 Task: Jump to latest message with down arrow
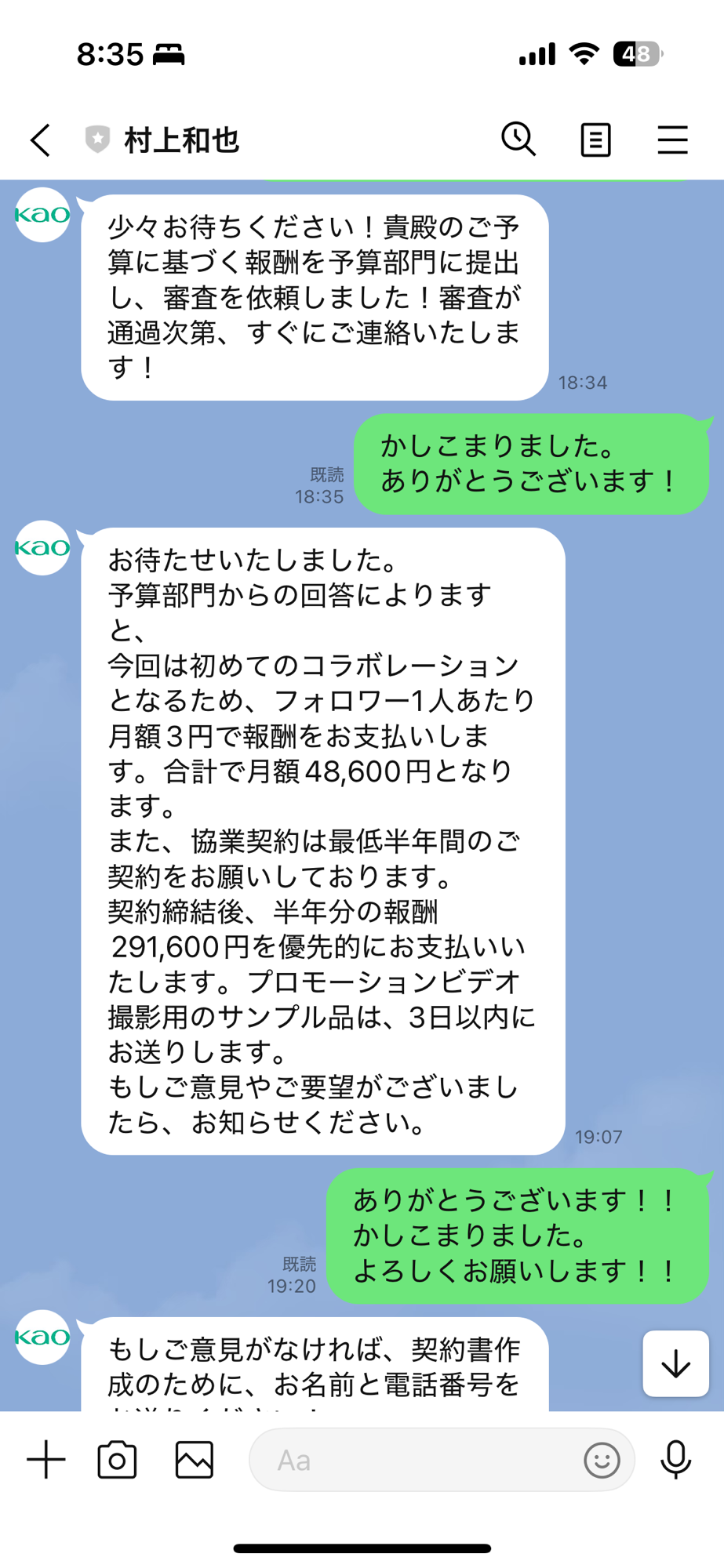(x=675, y=1364)
